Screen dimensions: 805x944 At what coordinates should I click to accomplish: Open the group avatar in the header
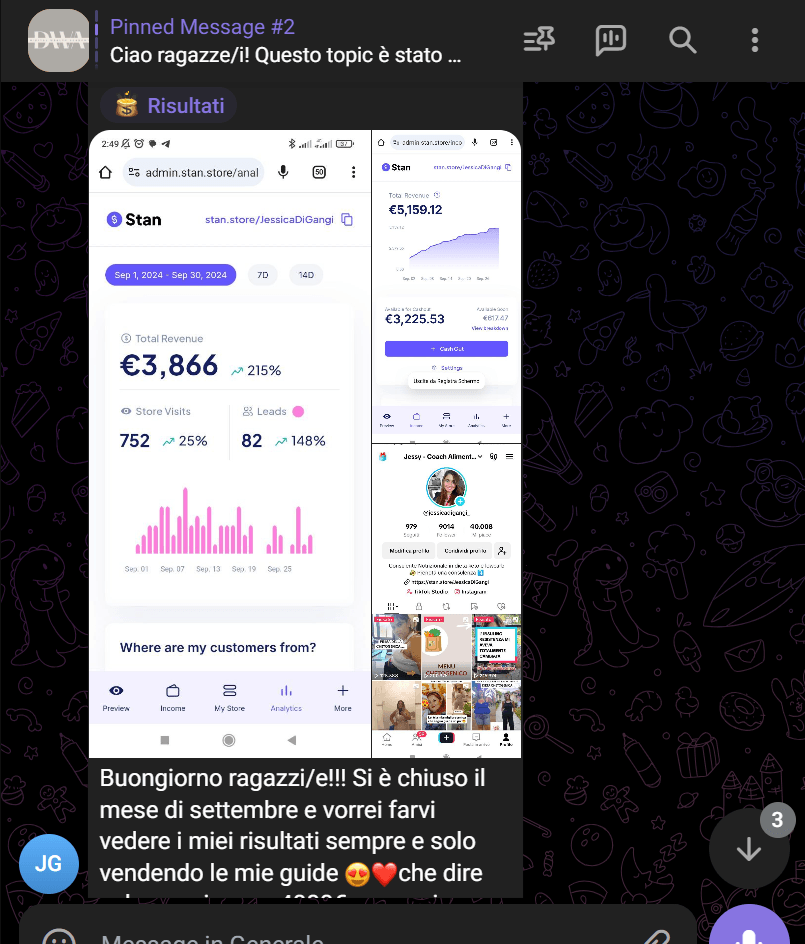point(58,41)
